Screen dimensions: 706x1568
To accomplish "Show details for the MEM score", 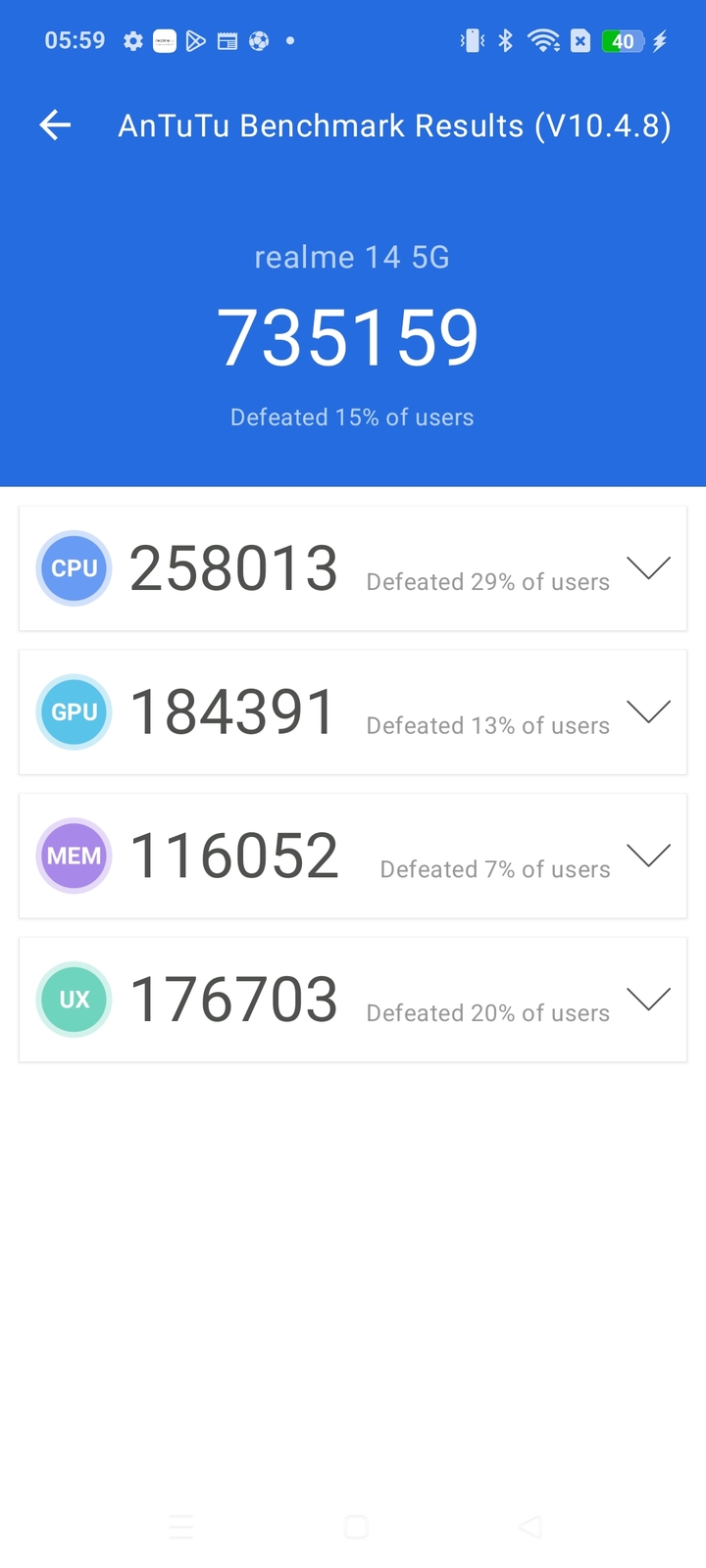I will [648, 856].
